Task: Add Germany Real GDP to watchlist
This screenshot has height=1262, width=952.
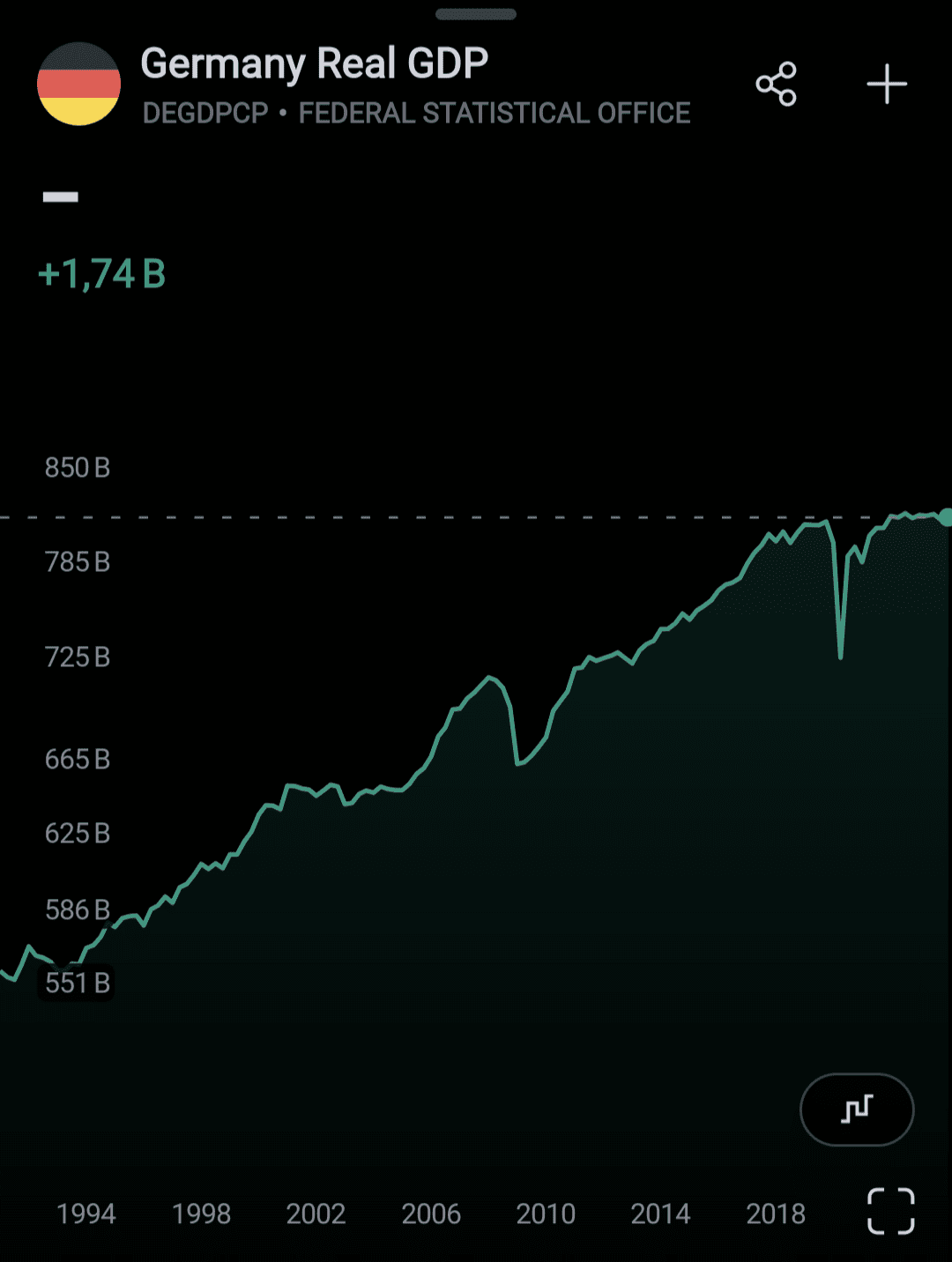Action: click(886, 85)
